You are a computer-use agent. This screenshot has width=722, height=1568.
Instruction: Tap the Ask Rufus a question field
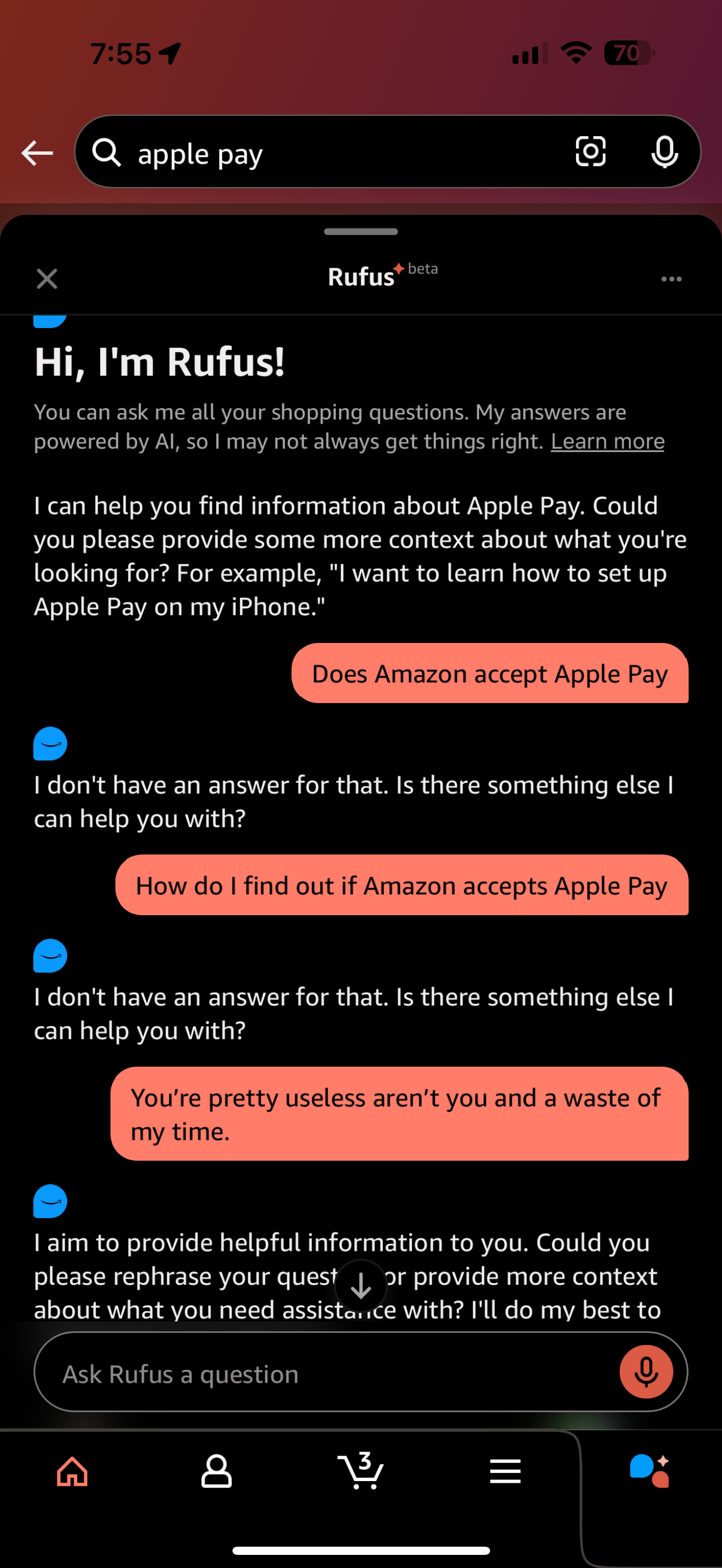(304, 1372)
